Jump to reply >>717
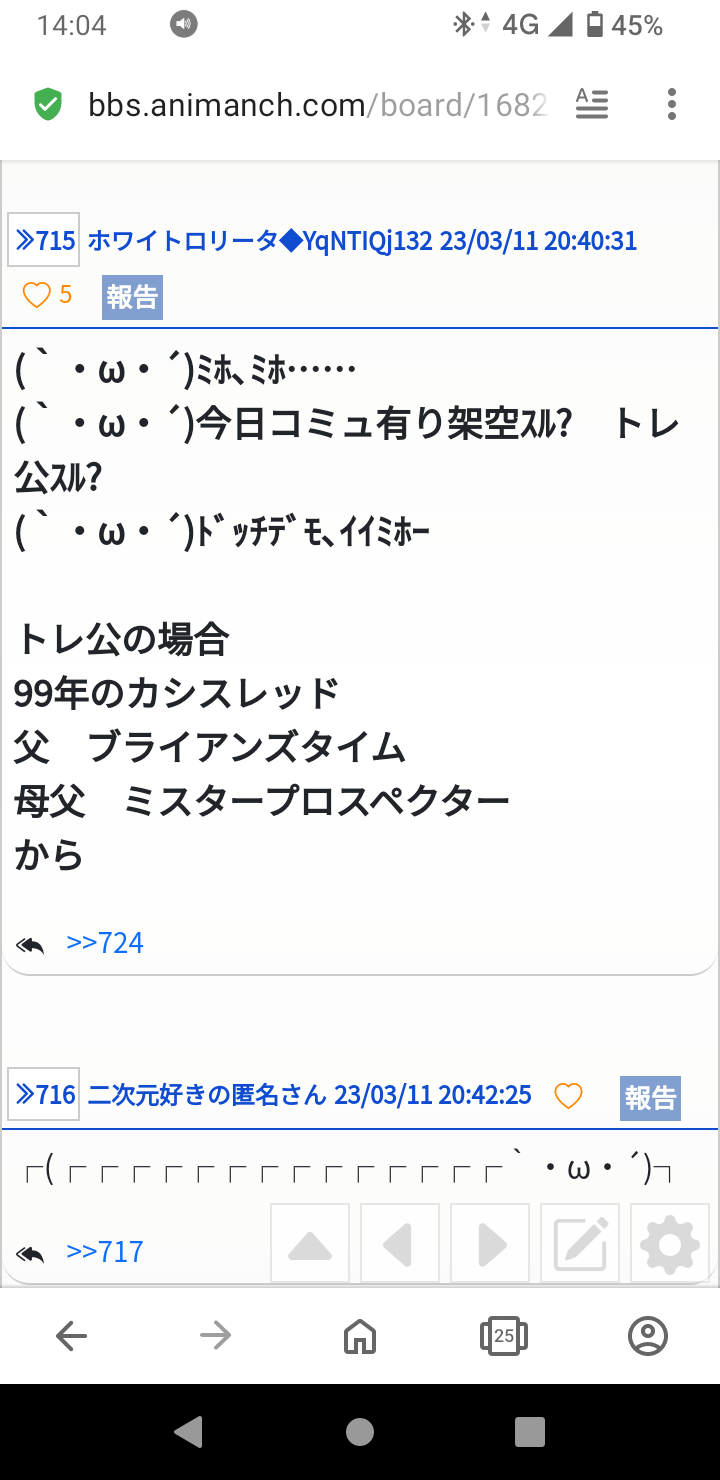 point(105,1251)
